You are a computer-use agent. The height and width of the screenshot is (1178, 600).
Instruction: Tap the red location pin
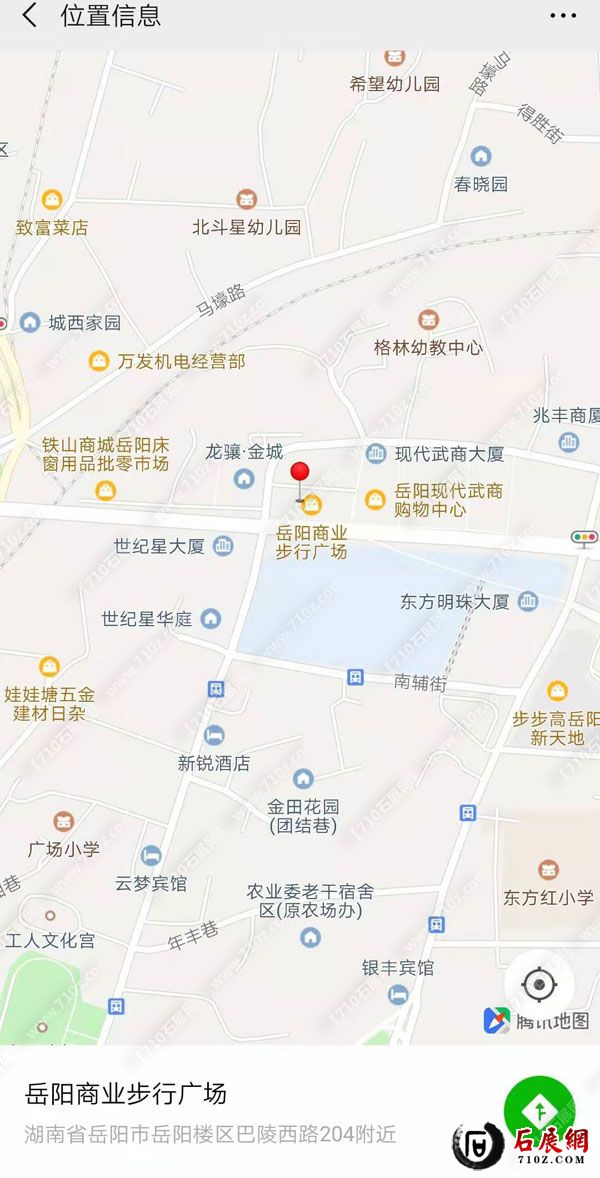click(x=299, y=473)
